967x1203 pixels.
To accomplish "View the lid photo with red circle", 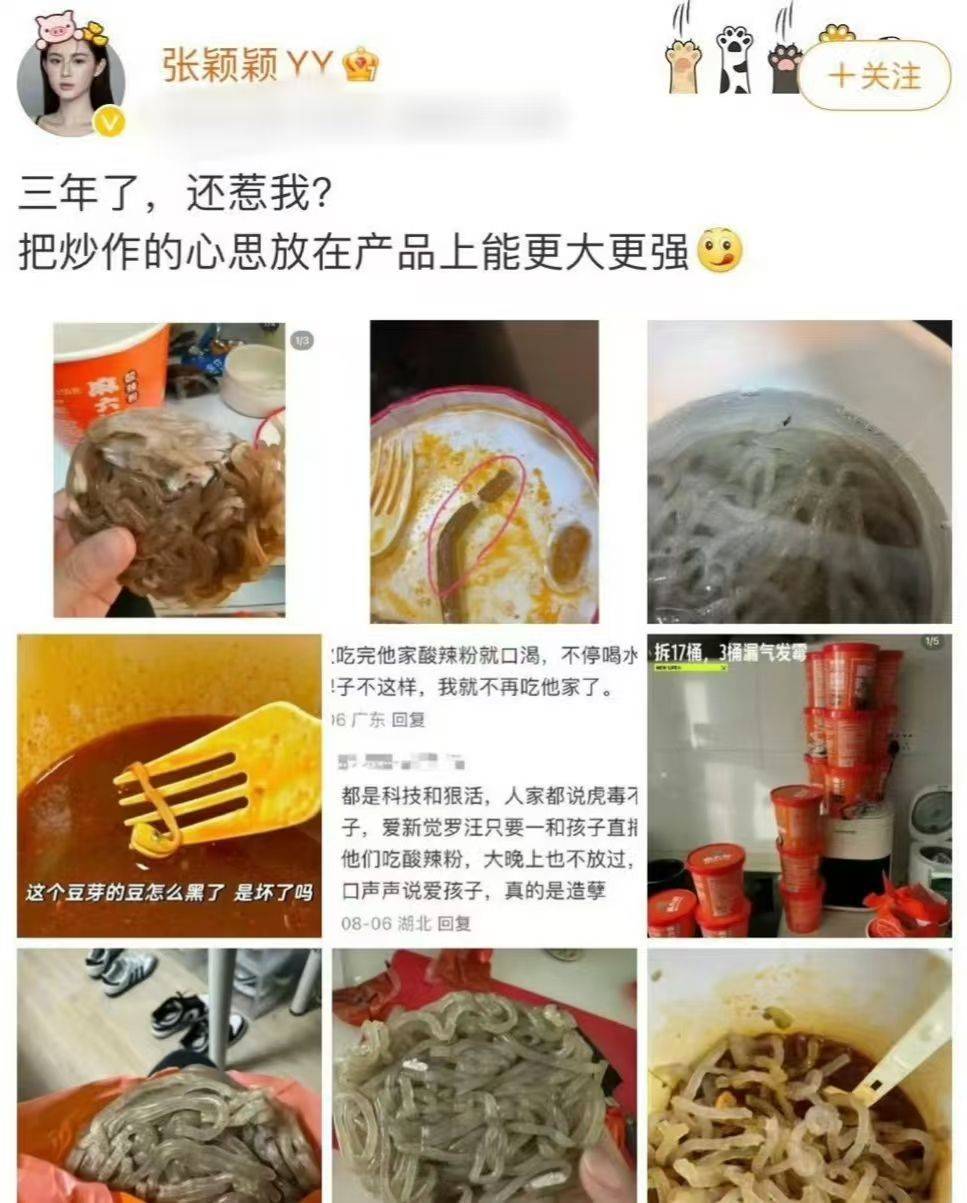I will [x=484, y=471].
